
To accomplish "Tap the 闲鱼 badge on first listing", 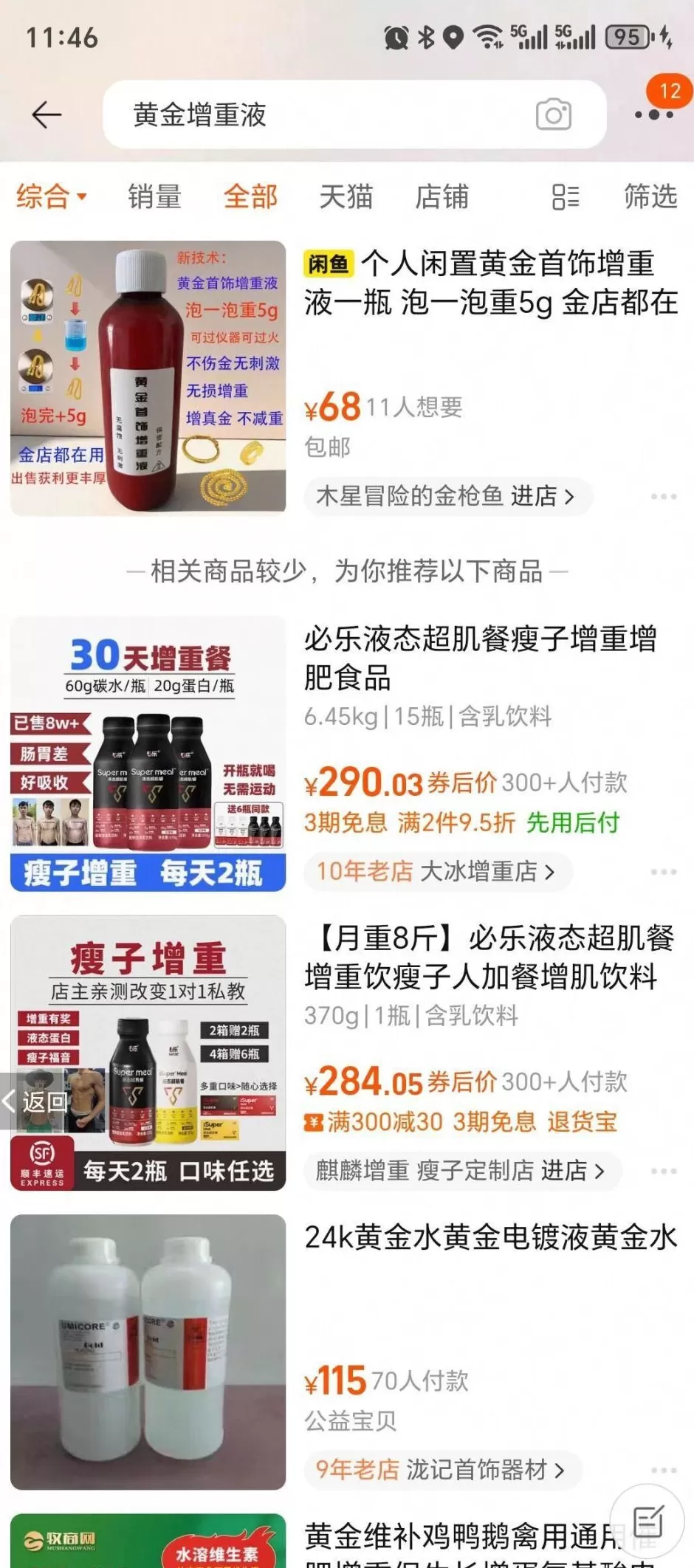I will tap(329, 266).
